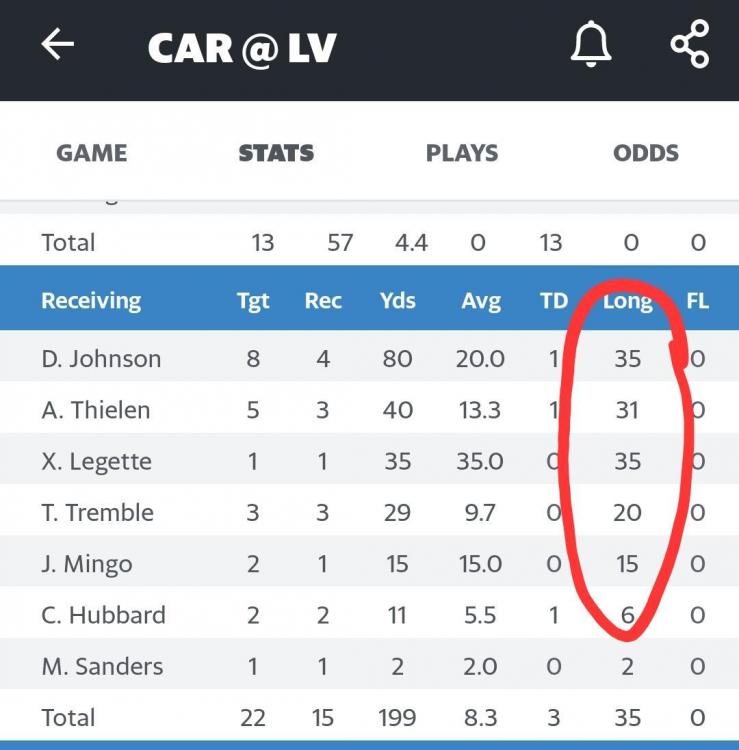
Task: Share this CAR @ LV game
Action: [x=689, y=46]
